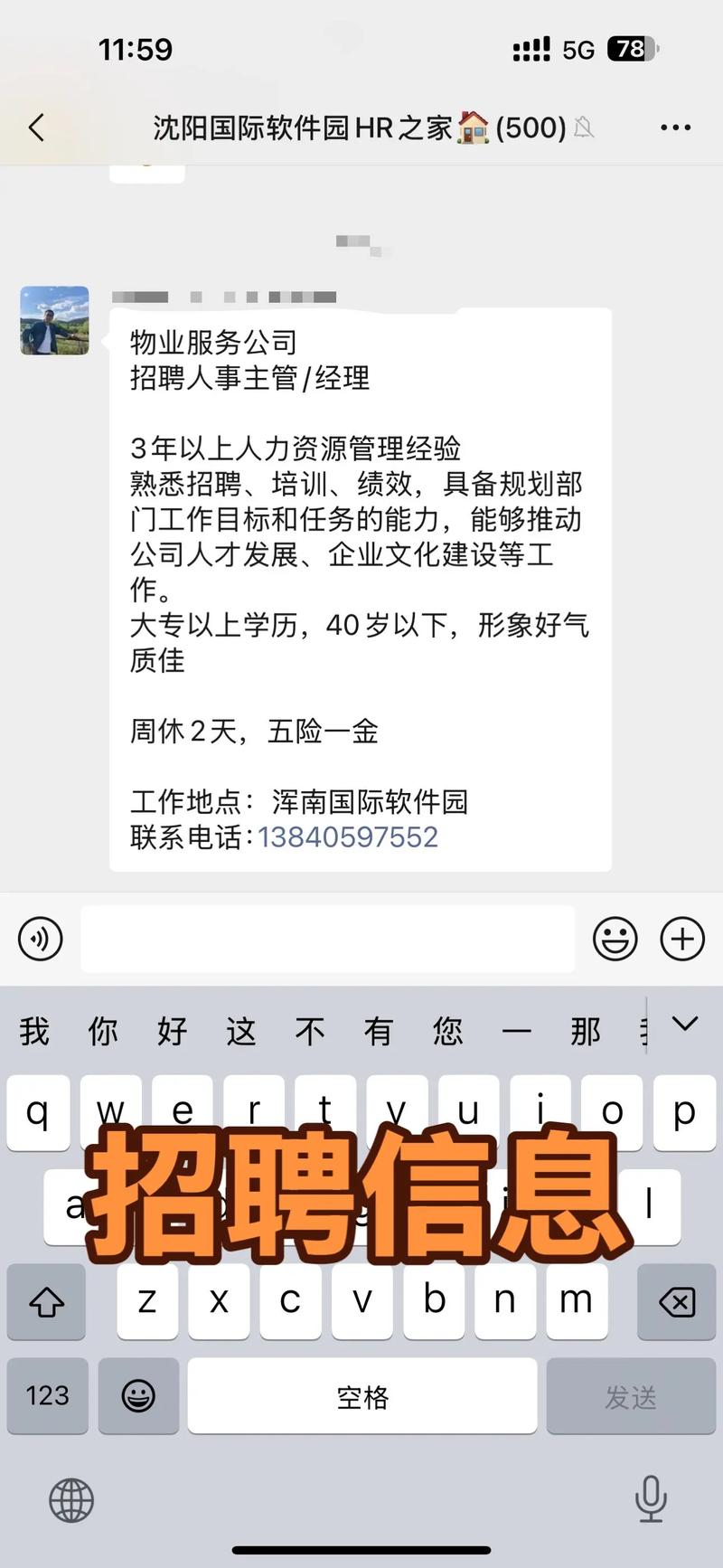
Task: Choose suggested word 好
Action: [172, 1031]
